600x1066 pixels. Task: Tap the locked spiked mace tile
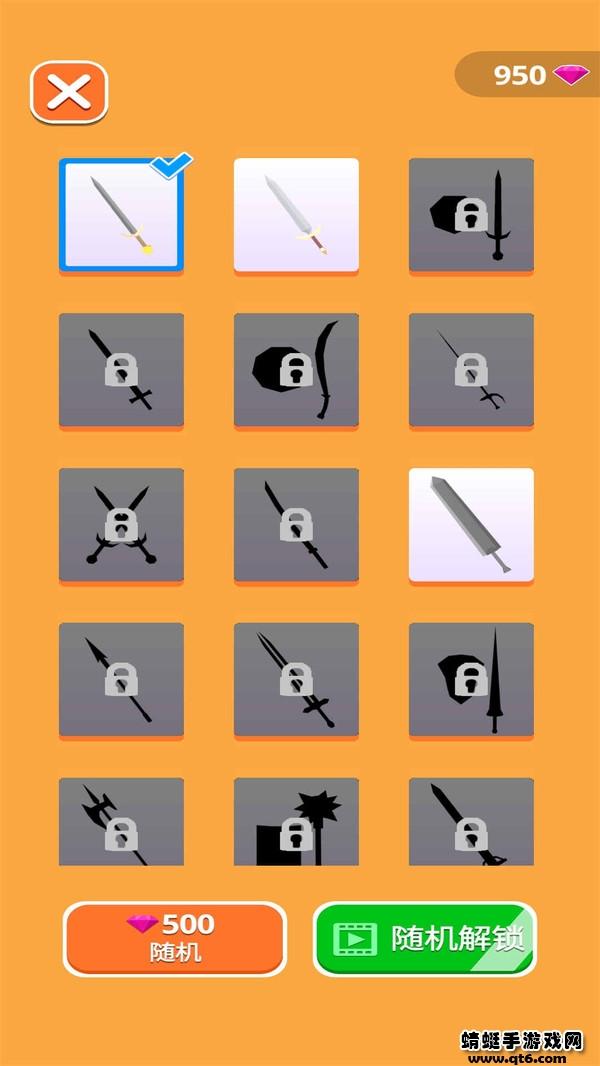(x=296, y=824)
